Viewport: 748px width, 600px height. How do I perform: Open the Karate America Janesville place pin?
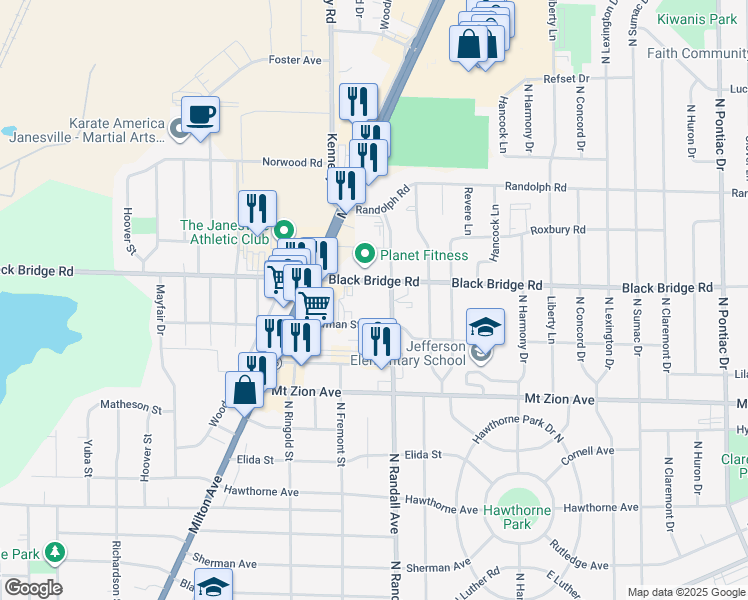pyautogui.click(x=178, y=128)
